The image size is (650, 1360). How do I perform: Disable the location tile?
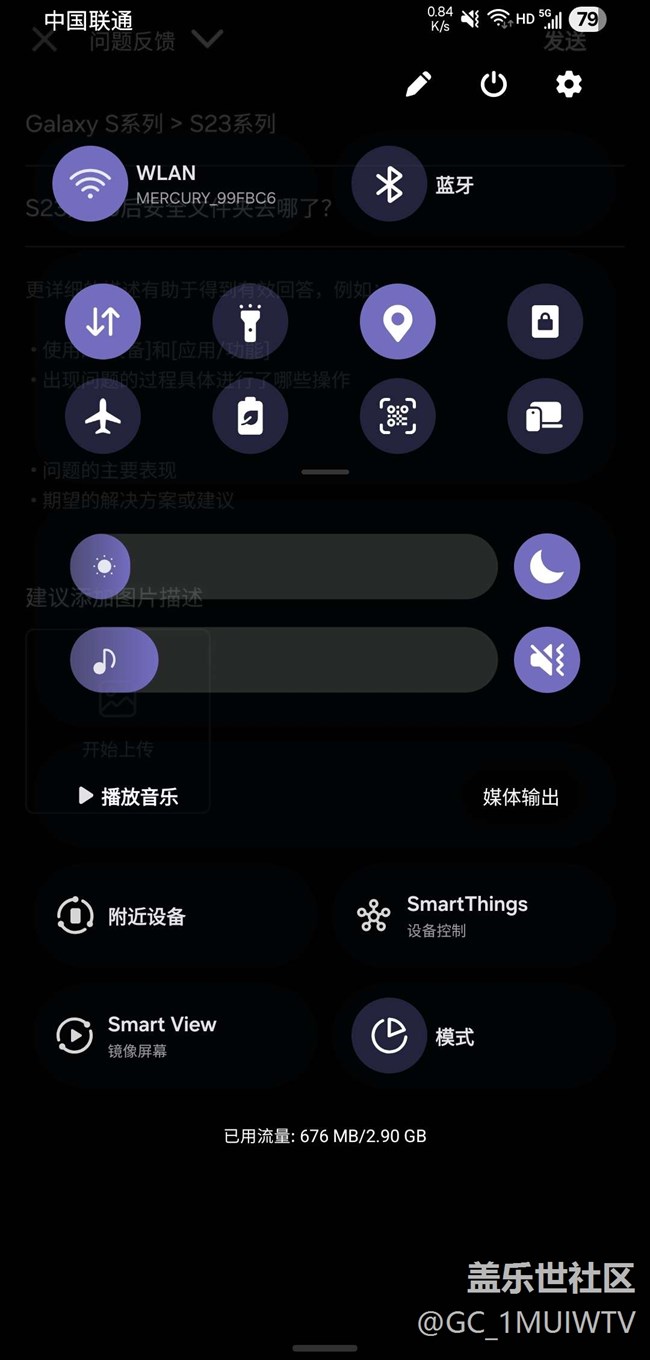(x=398, y=322)
